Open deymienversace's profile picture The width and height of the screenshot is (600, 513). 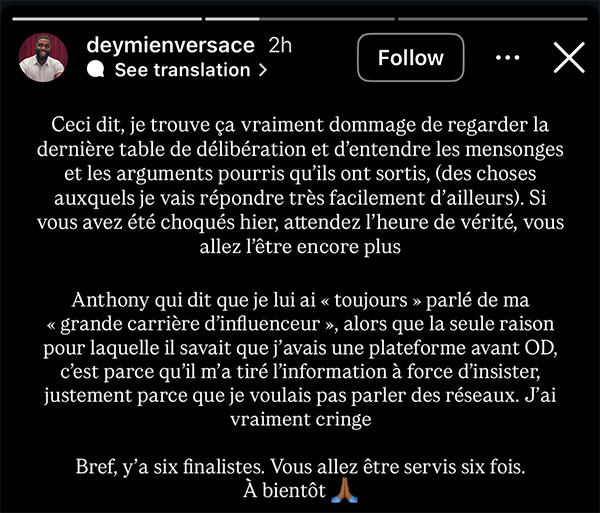coord(43,57)
